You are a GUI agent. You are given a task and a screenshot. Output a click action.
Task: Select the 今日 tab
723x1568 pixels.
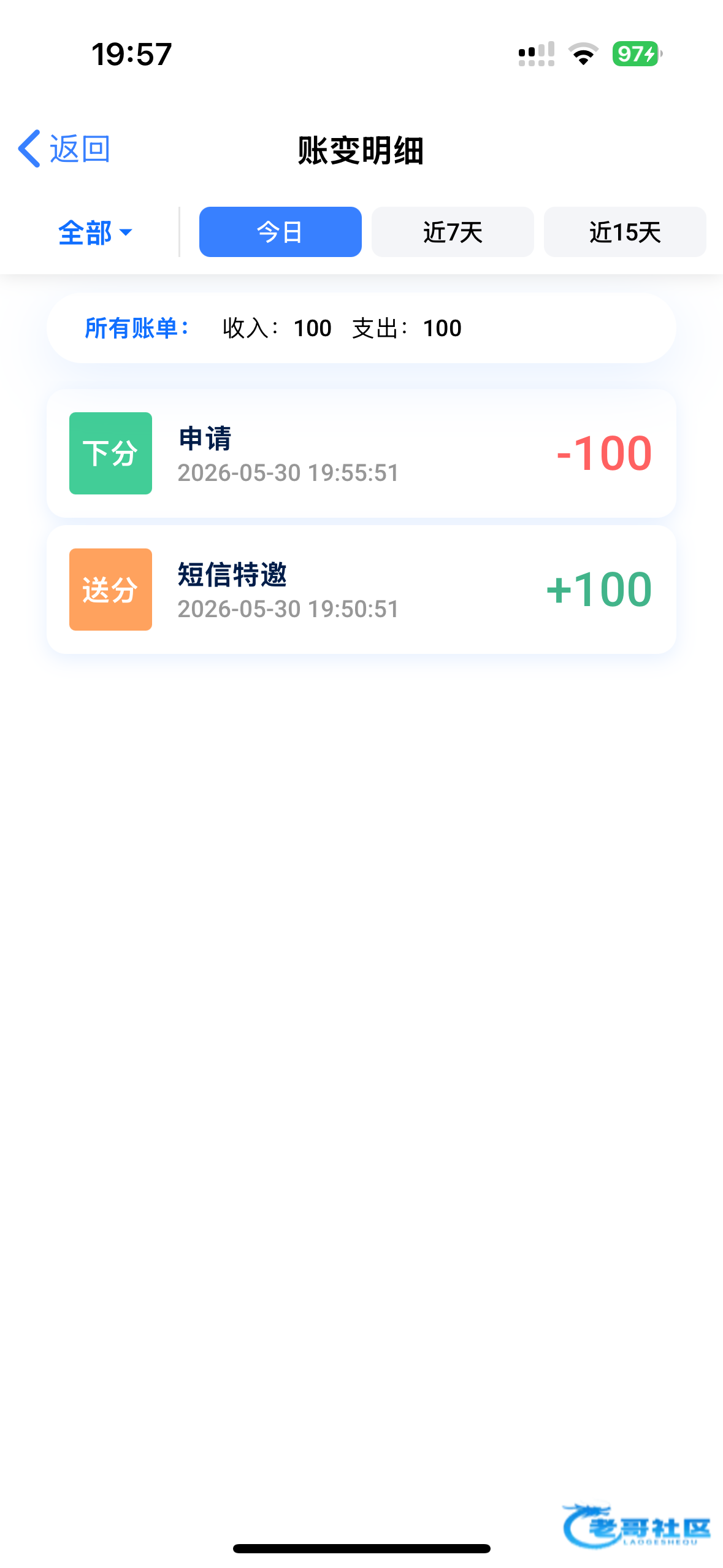tap(280, 232)
